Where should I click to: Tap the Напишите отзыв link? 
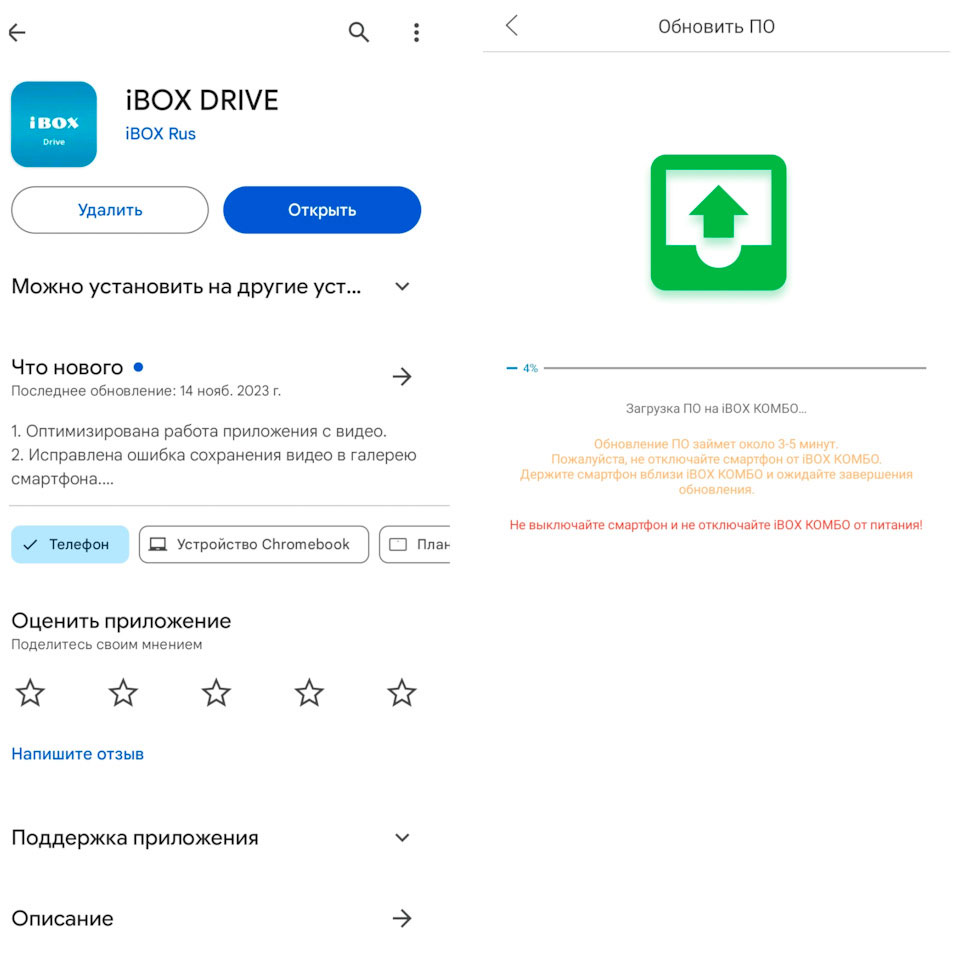[x=78, y=754]
